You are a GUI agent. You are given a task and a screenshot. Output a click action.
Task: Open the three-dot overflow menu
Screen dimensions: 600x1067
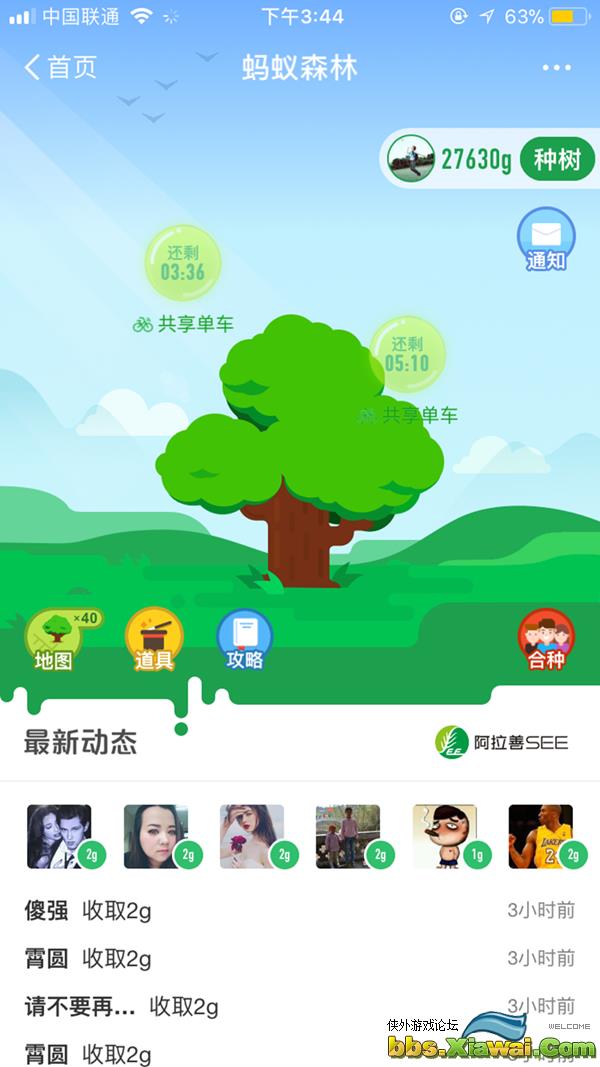pos(555,68)
